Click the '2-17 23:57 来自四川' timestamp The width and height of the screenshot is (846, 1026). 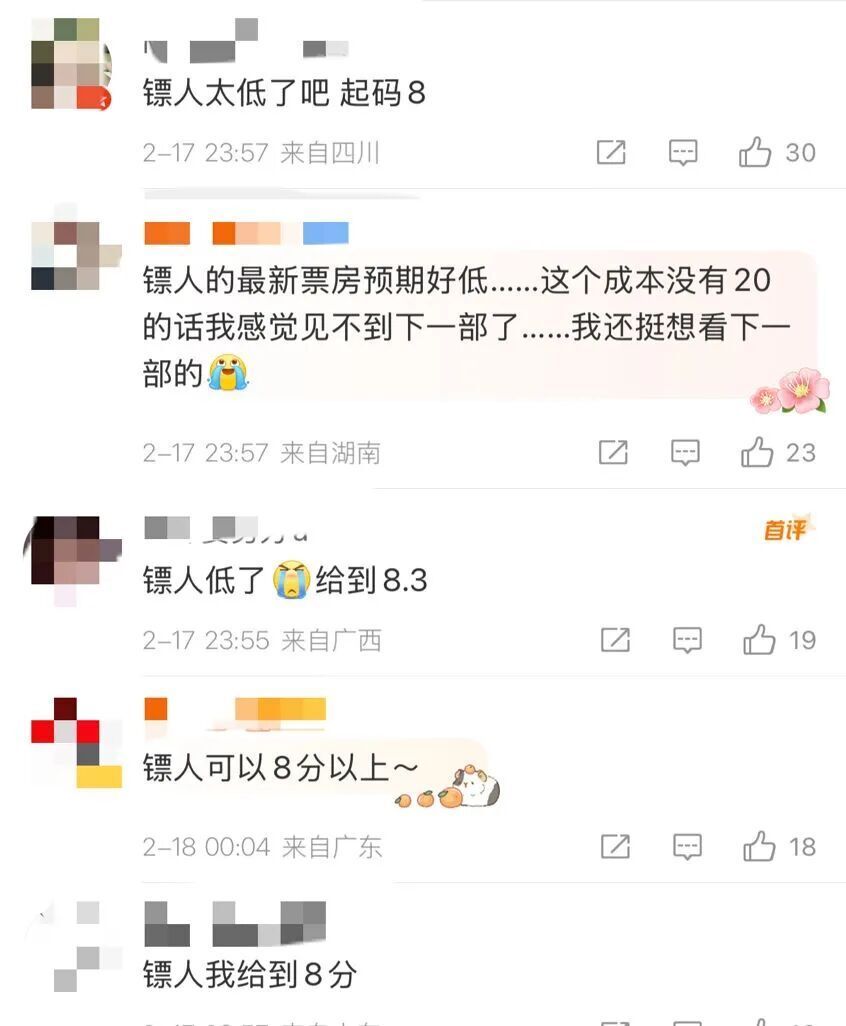tap(263, 152)
